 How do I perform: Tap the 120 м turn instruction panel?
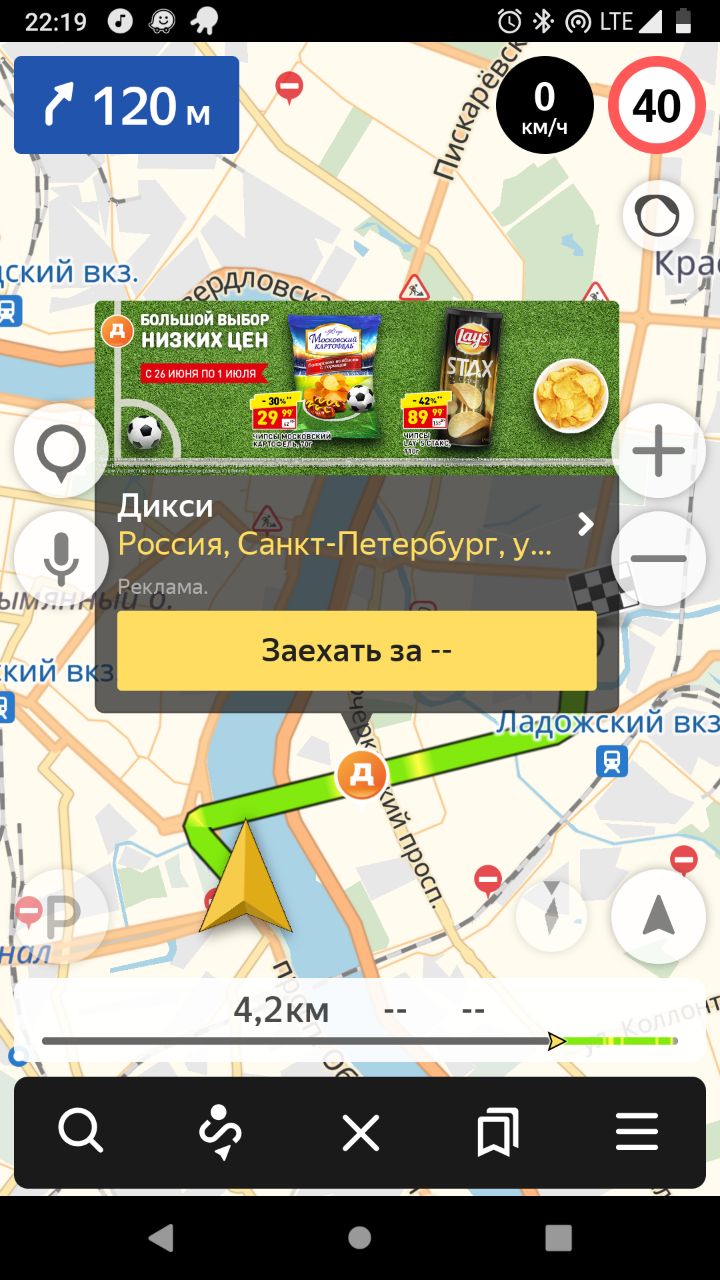126,105
